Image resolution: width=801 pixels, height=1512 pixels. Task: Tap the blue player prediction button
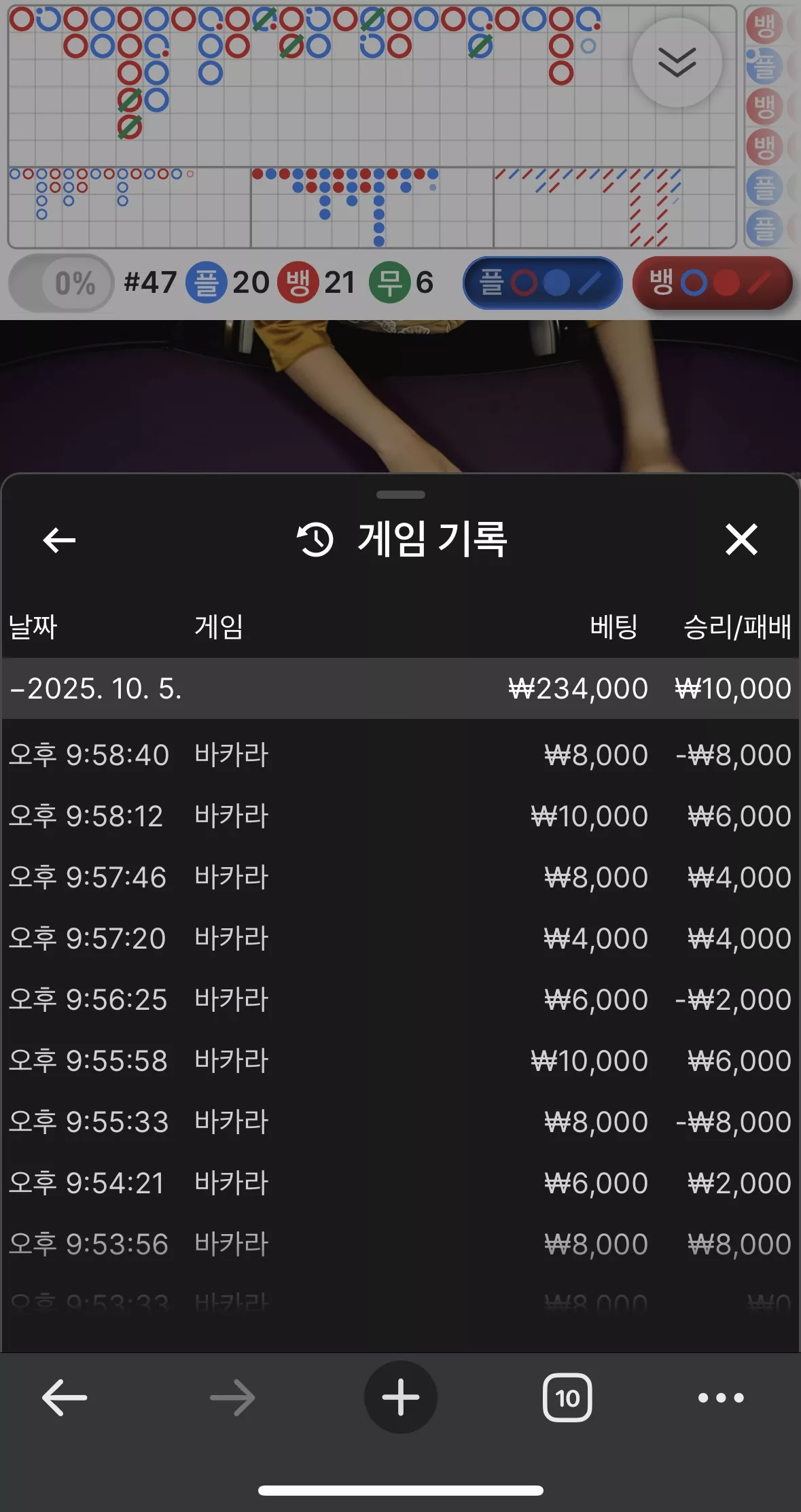point(542,283)
